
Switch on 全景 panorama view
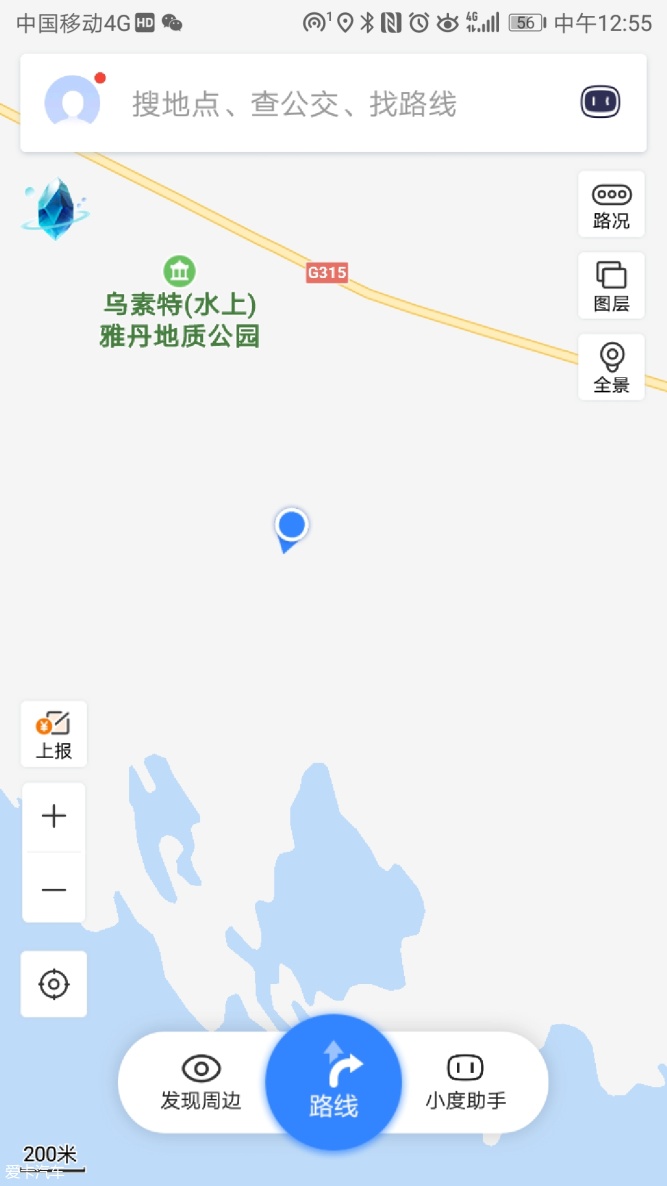tap(611, 367)
